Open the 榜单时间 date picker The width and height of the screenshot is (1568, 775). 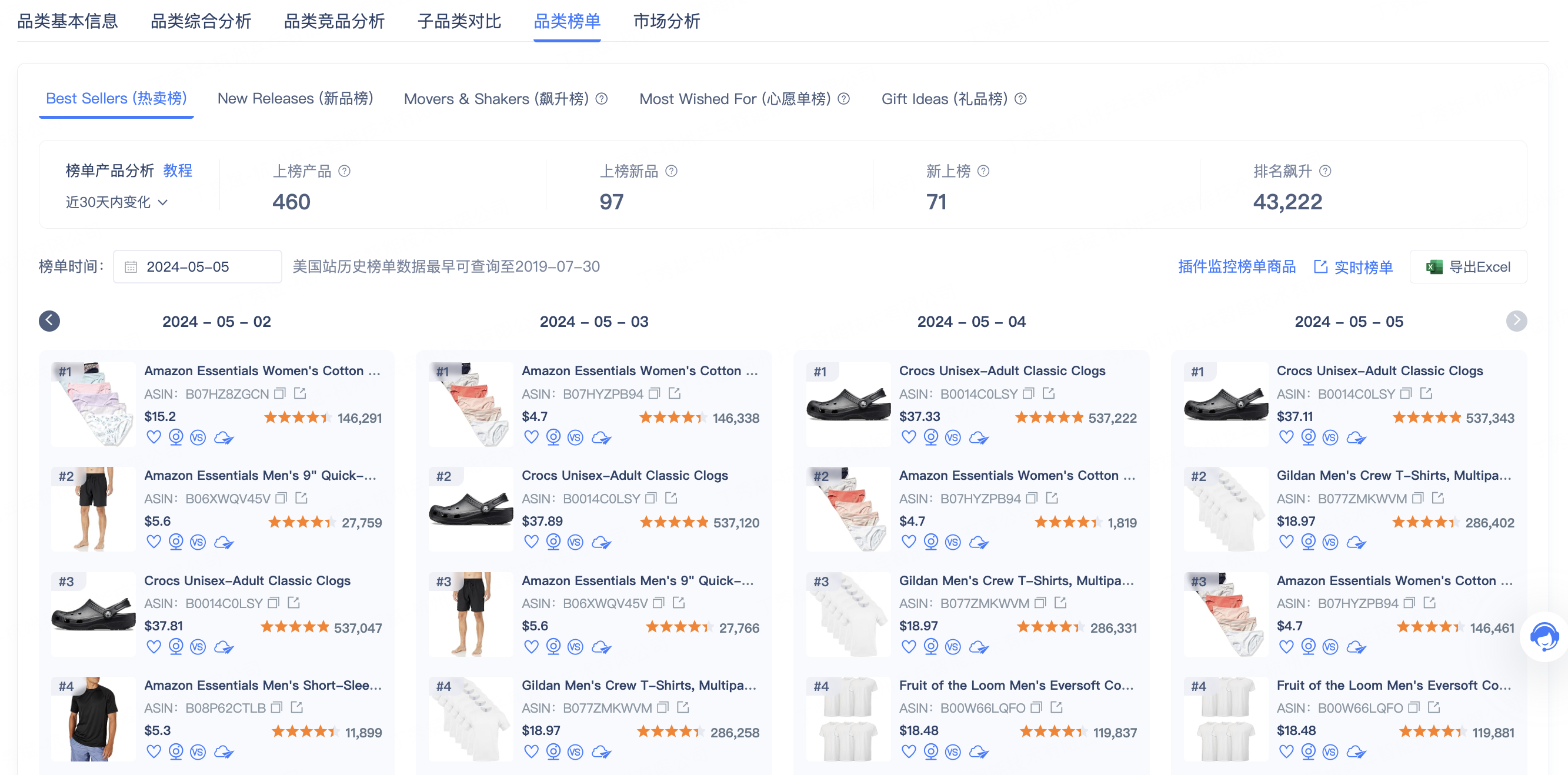point(197,266)
